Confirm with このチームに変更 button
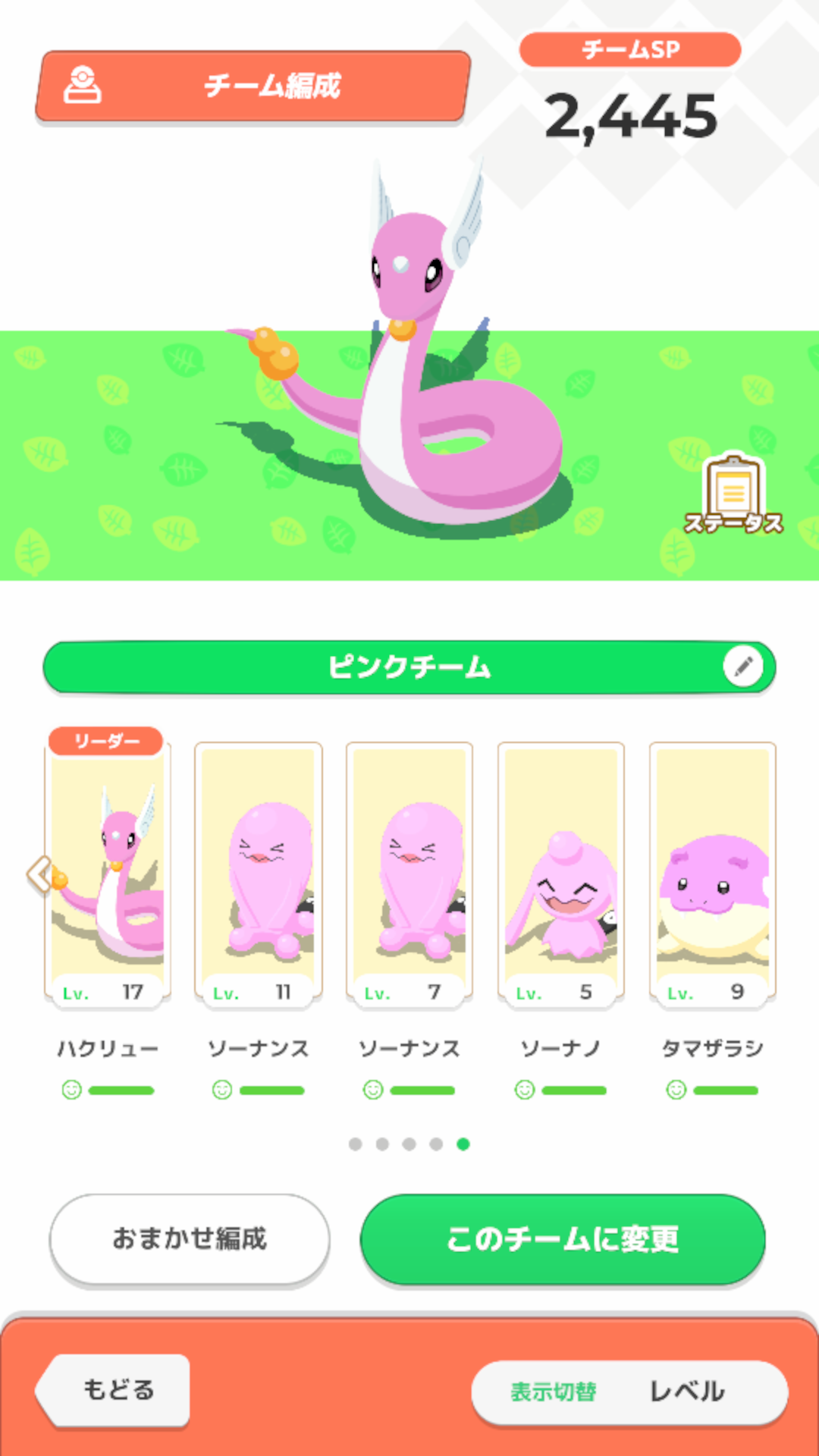The height and width of the screenshot is (1456, 819). point(562,1238)
